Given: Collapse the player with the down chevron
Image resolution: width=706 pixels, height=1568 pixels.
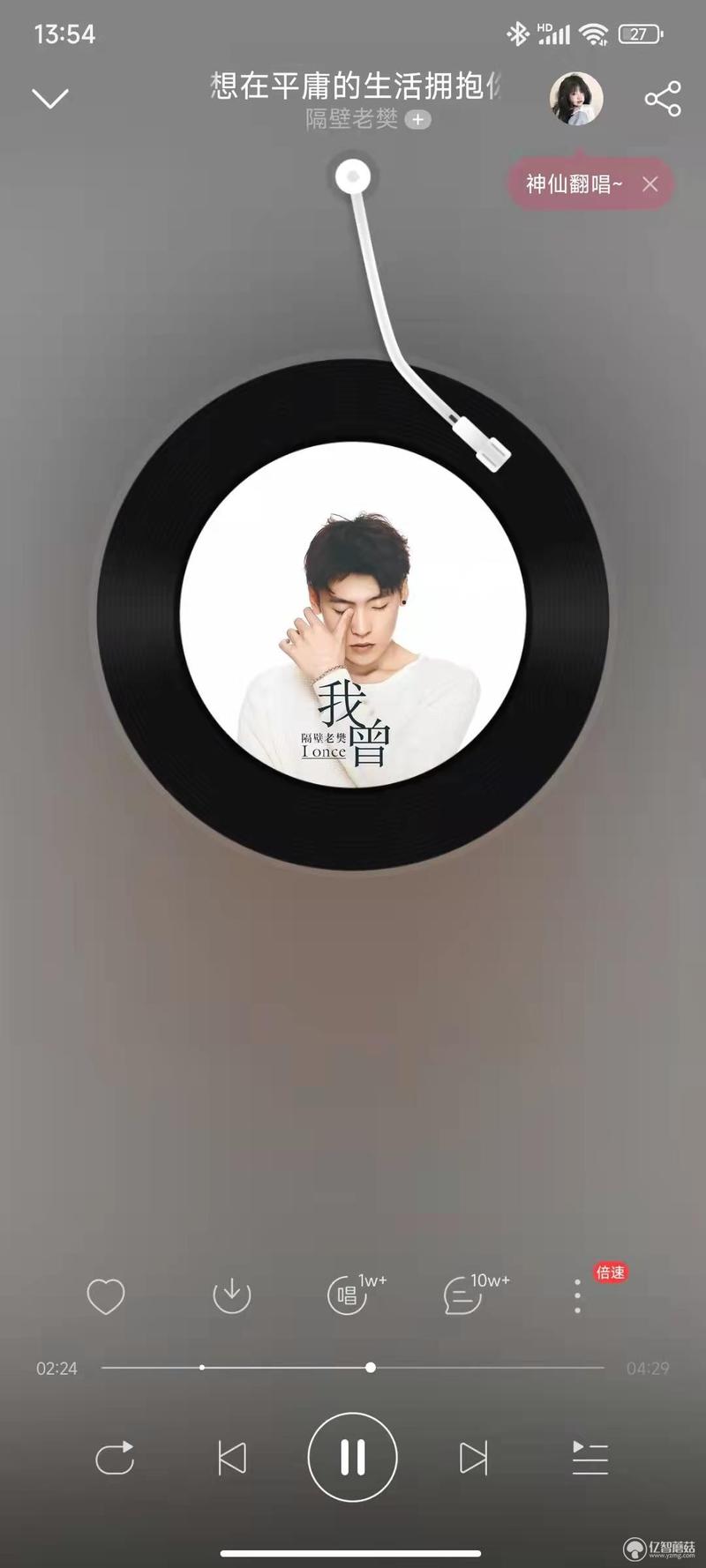Looking at the screenshot, I should point(50,98).
